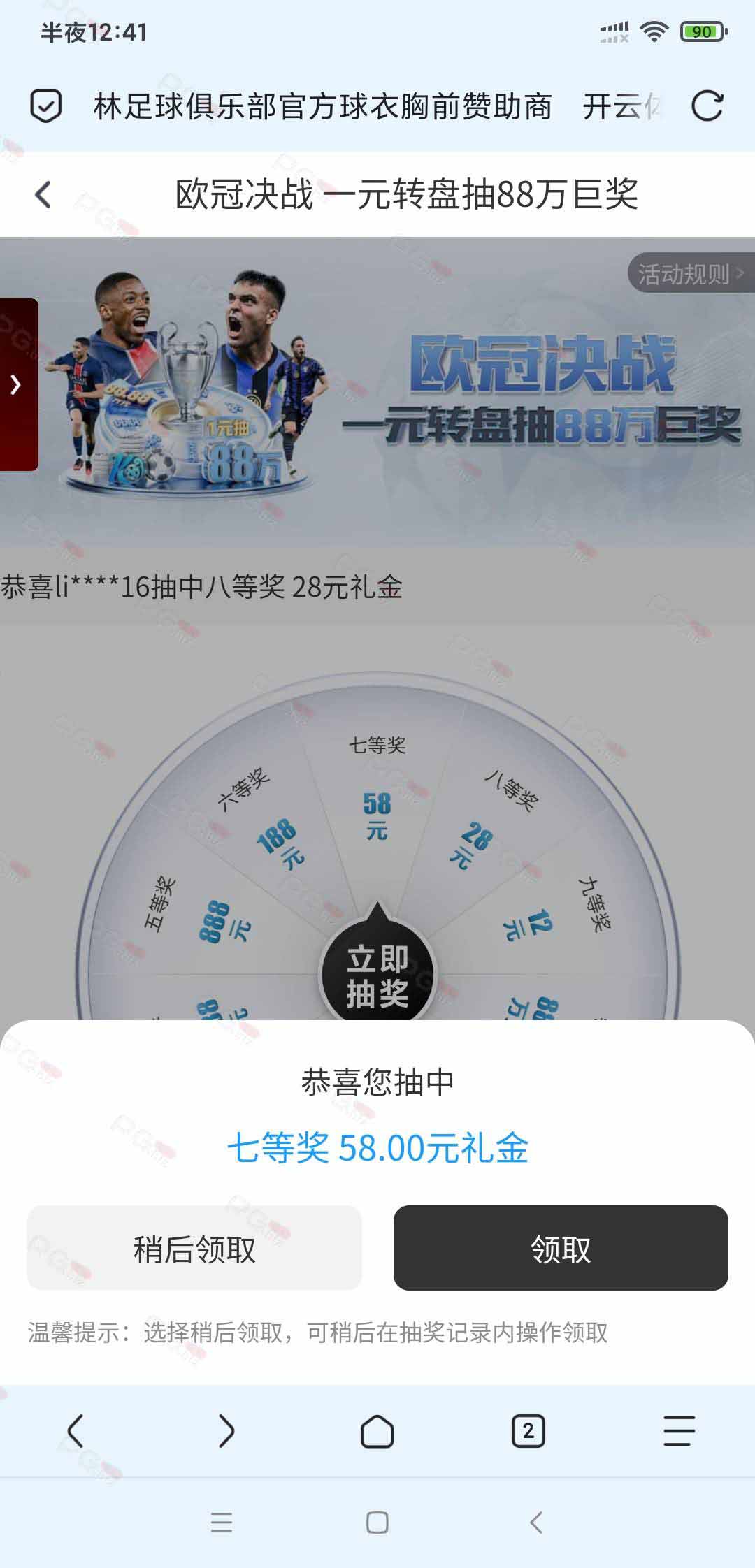Go back from the 欧冠决战 page

tap(43, 194)
